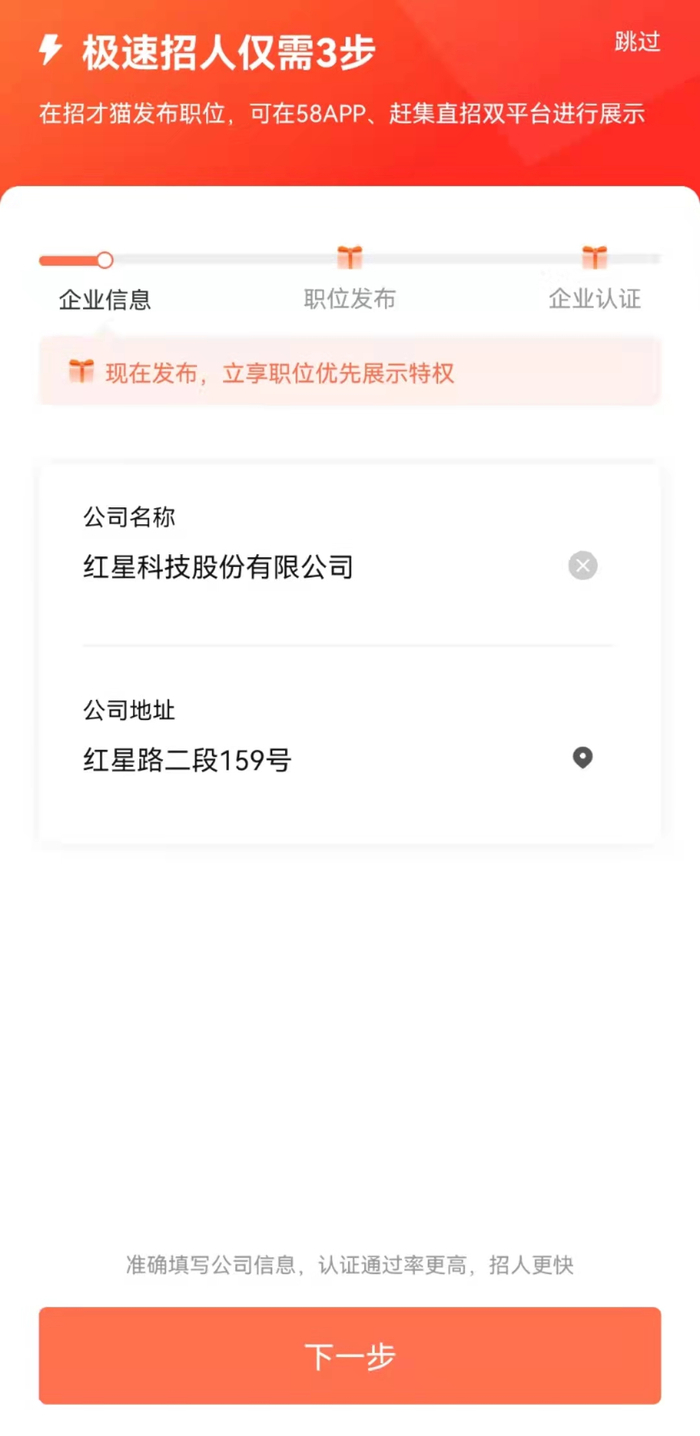This screenshot has width=700, height=1436.
Task: Skip setup via 跳过
Action: (637, 42)
